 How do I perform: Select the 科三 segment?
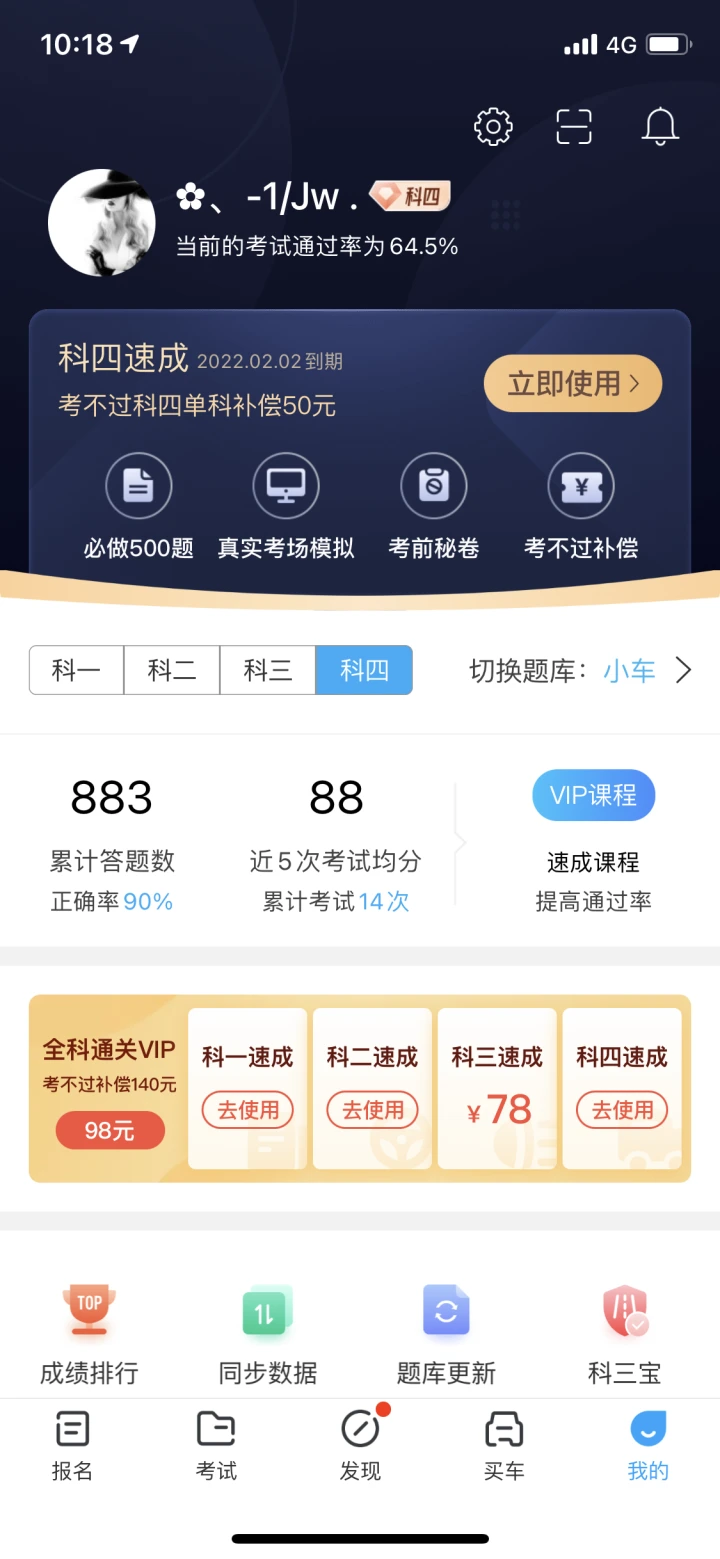pos(268,670)
